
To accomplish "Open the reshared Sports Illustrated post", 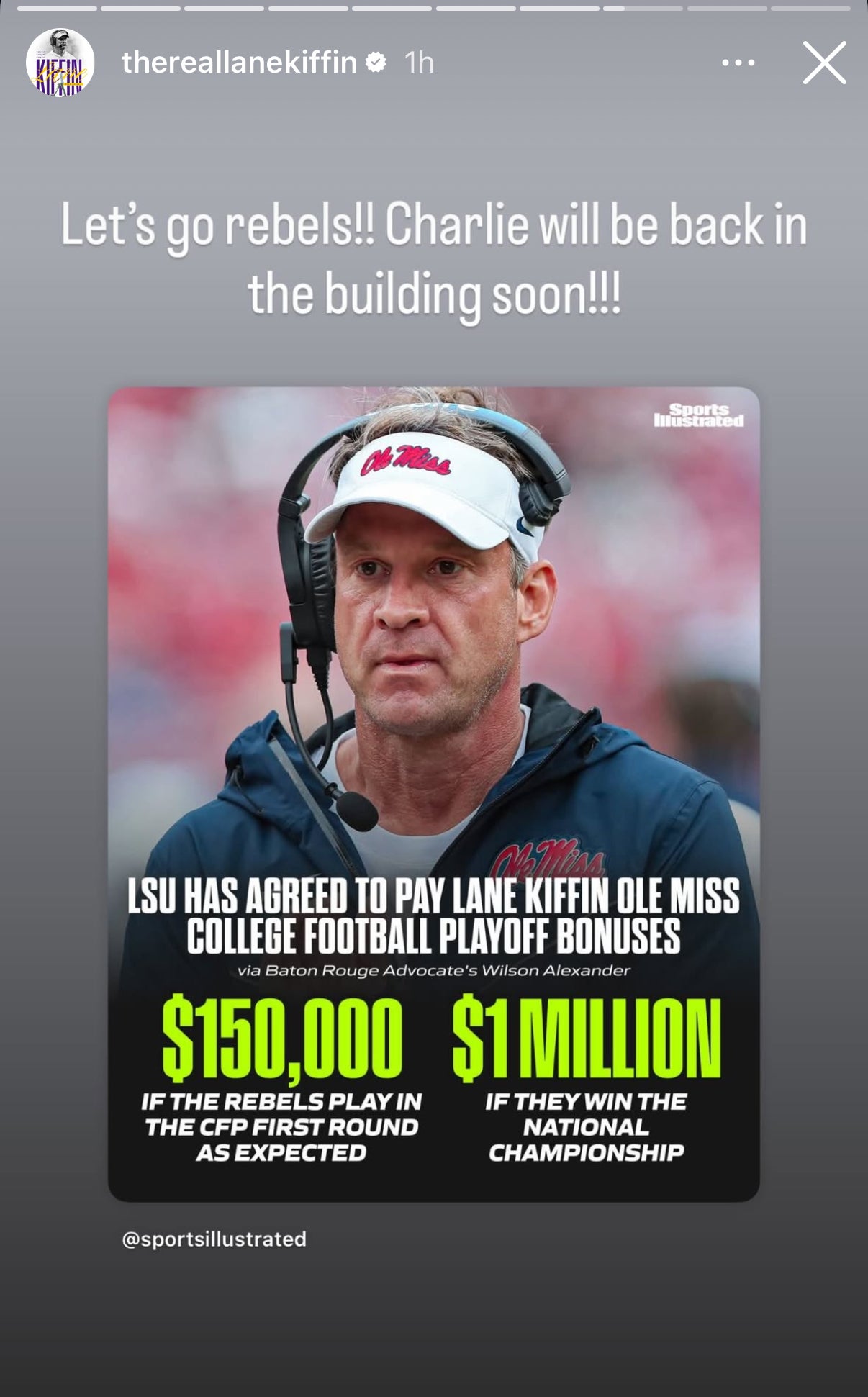I will [x=433, y=792].
